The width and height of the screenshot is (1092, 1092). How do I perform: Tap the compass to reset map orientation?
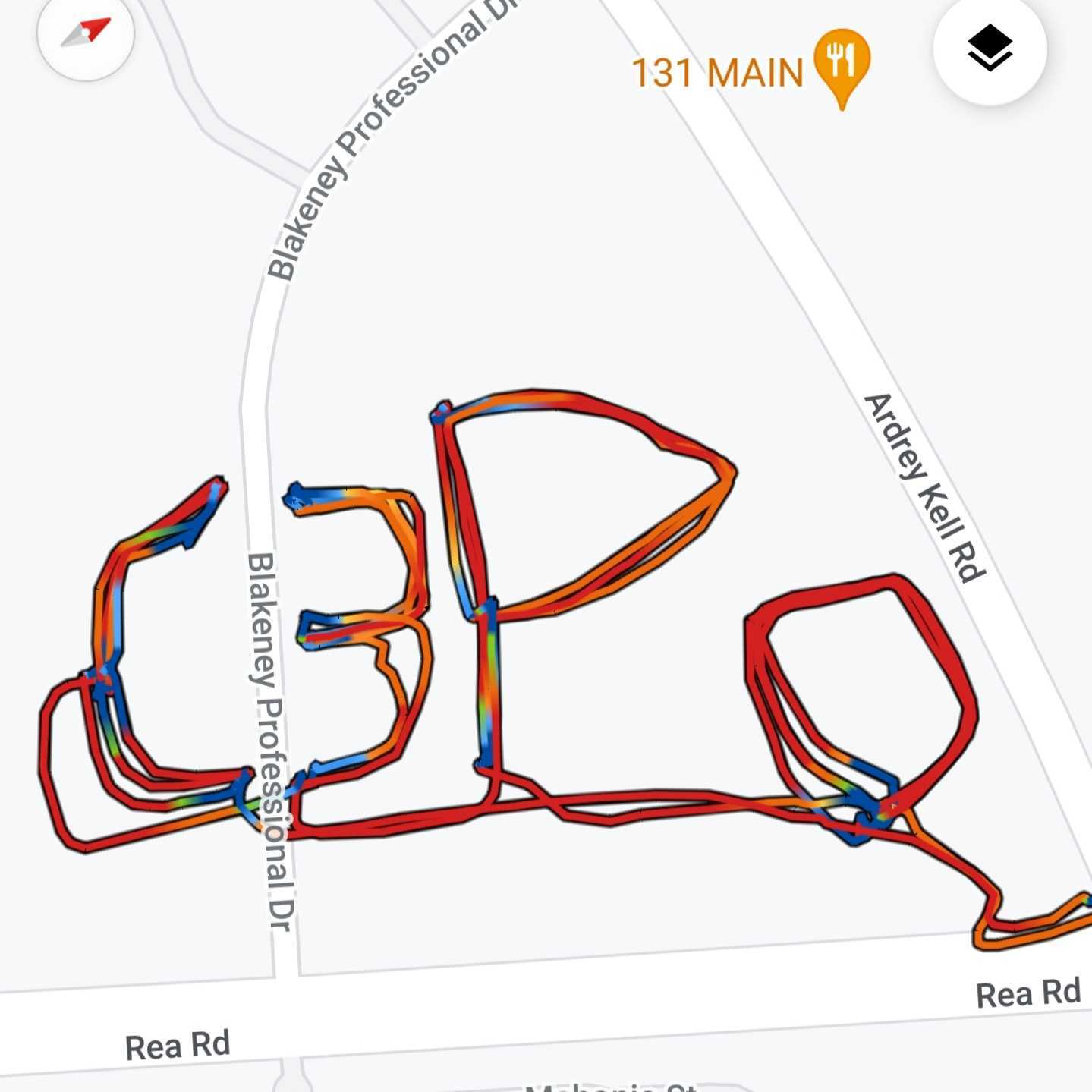(x=86, y=33)
